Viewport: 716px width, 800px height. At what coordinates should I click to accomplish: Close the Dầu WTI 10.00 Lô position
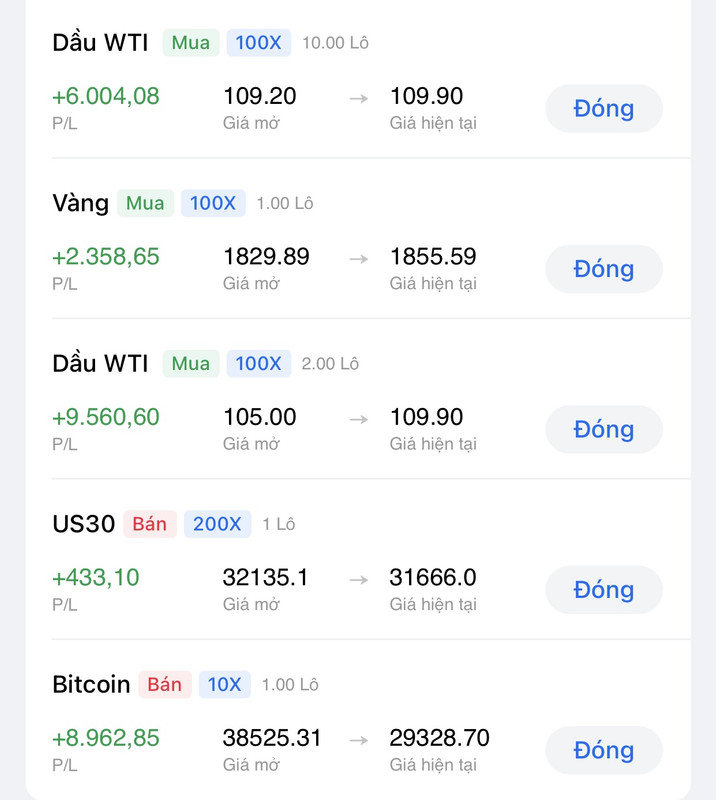click(x=603, y=108)
